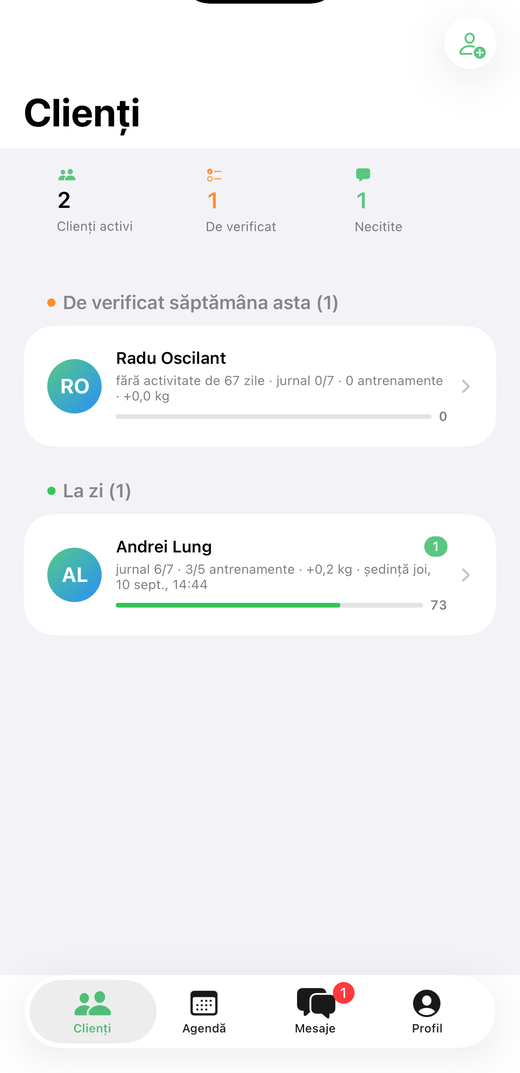The height and width of the screenshot is (1073, 520).
Task: Tap the add client icon
Action: point(470,44)
